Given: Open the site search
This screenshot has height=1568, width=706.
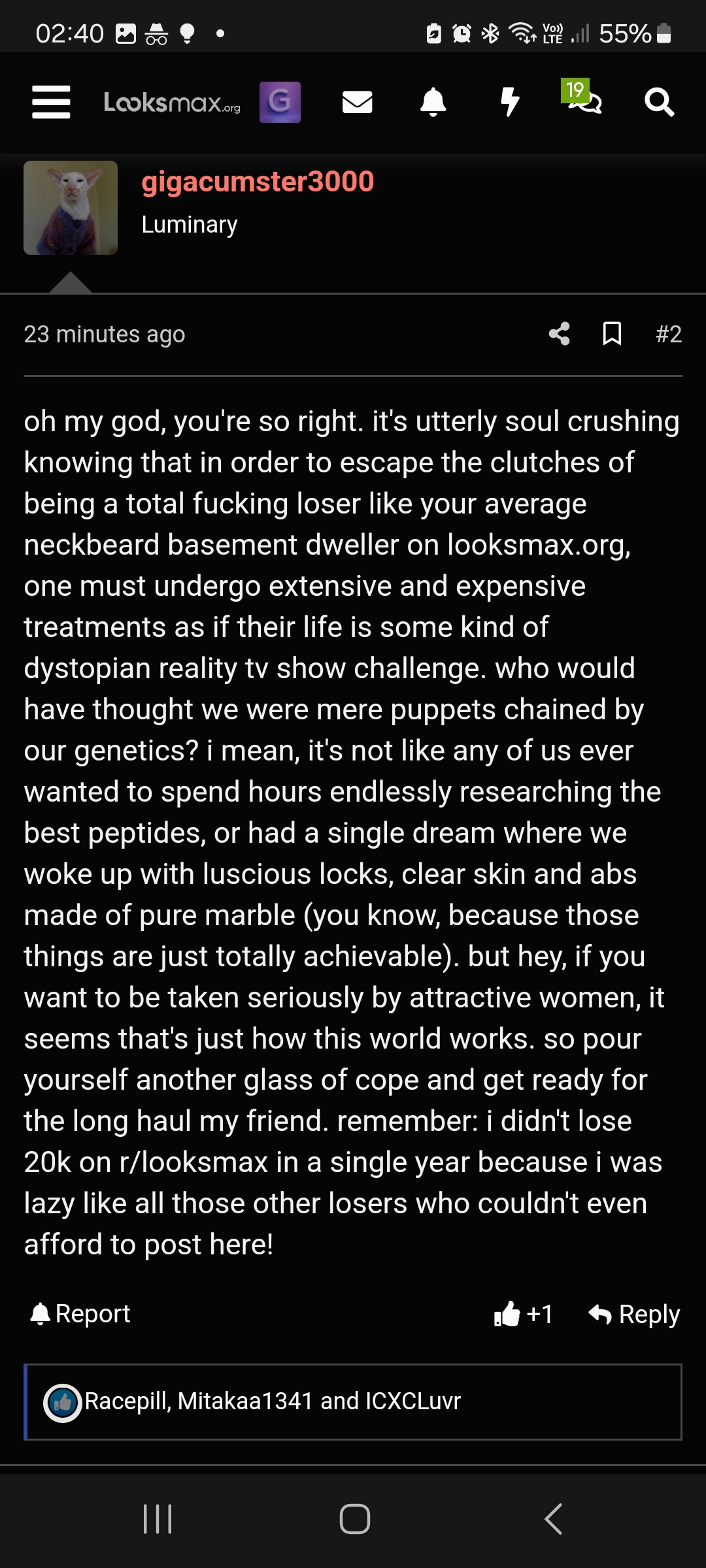Looking at the screenshot, I should point(658,103).
